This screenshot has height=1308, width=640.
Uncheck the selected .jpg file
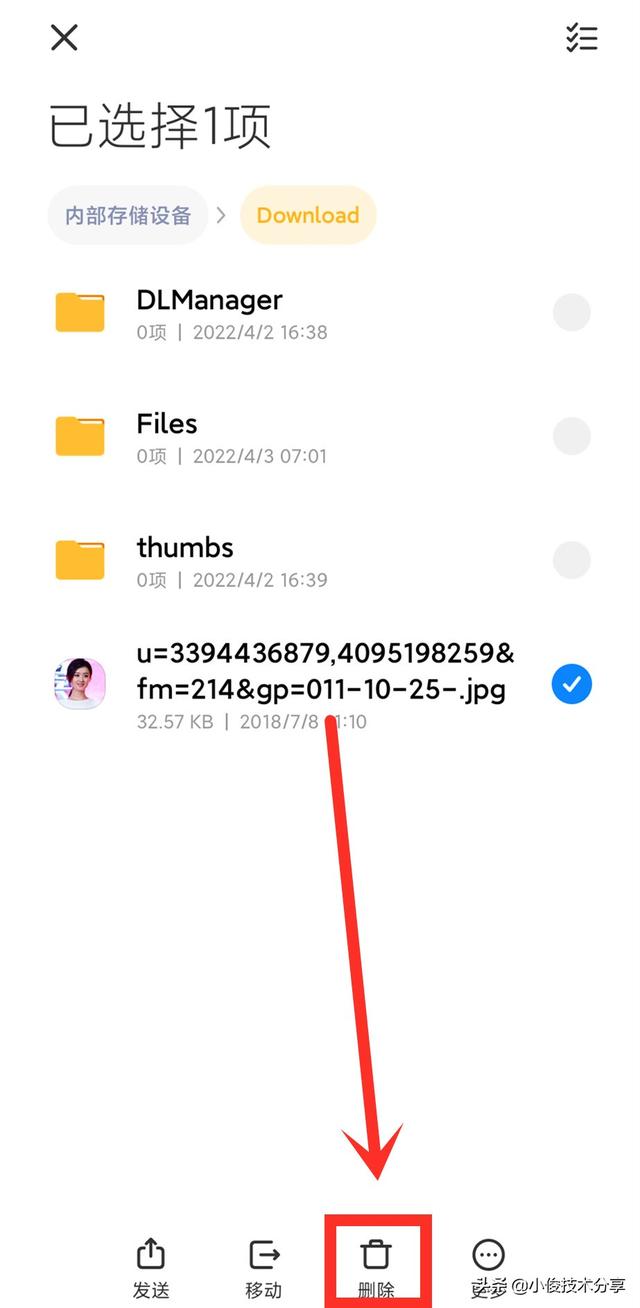572,685
